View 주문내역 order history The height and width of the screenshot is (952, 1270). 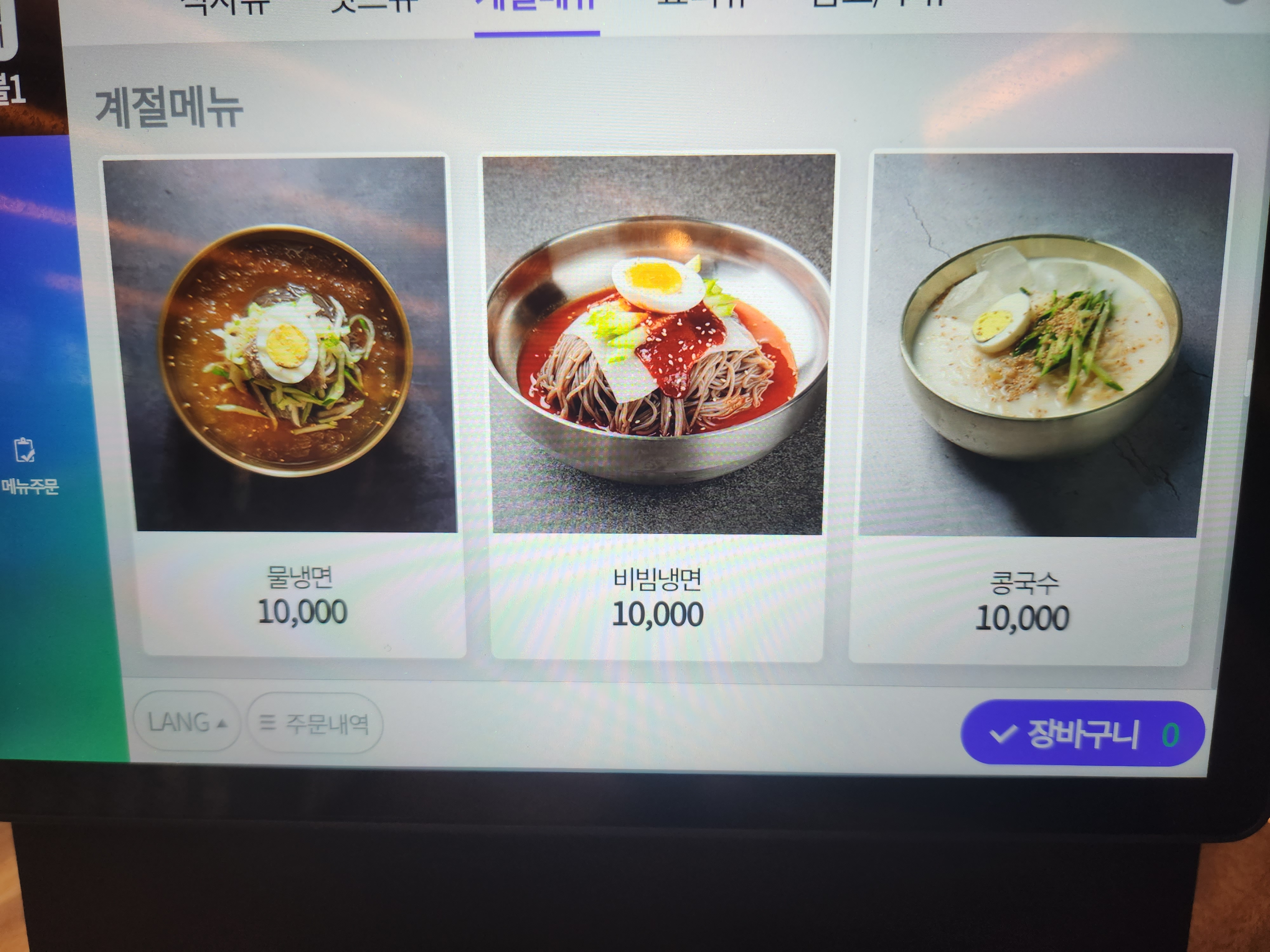[x=315, y=723]
